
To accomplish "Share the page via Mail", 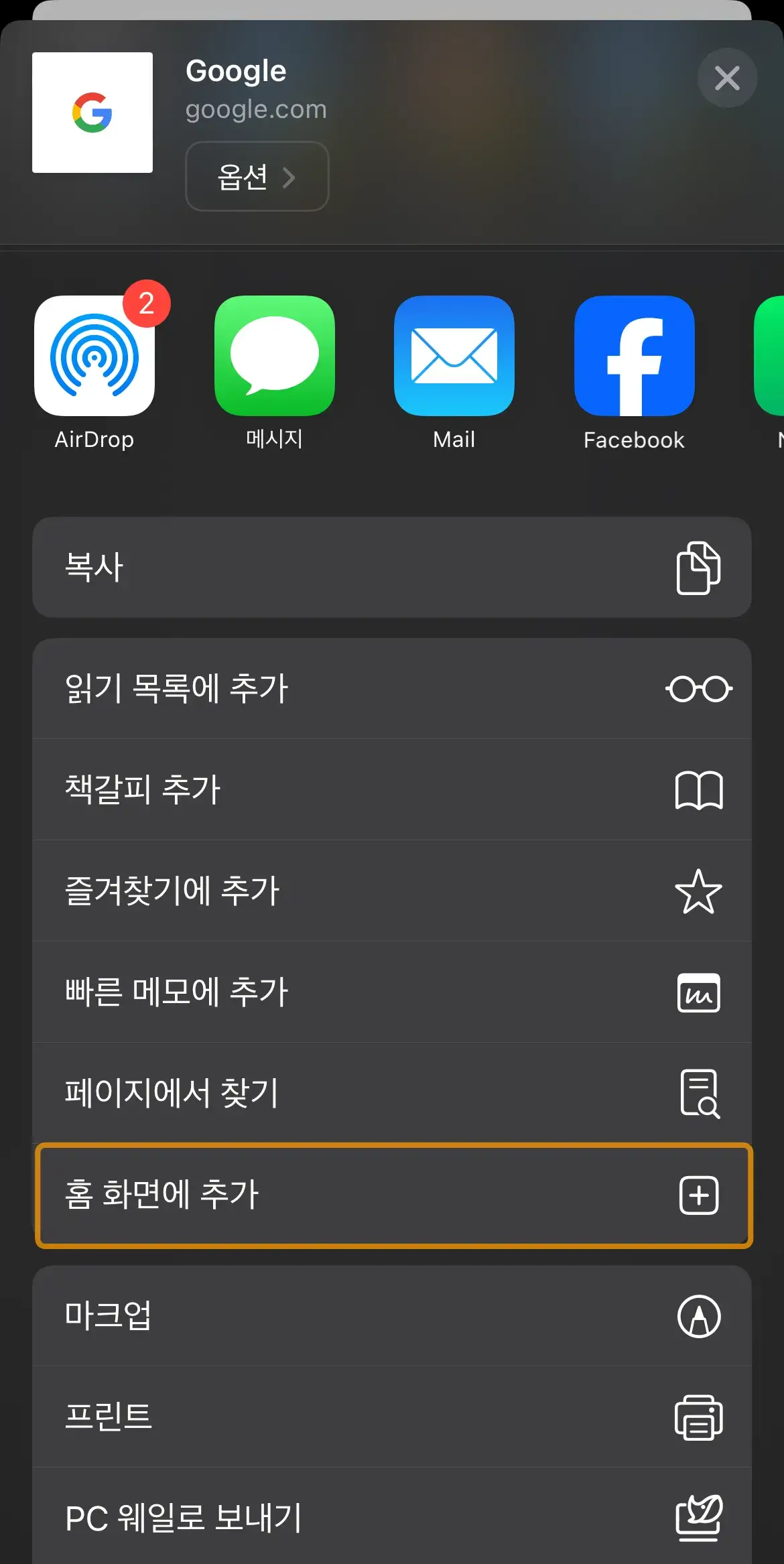I will (x=454, y=356).
